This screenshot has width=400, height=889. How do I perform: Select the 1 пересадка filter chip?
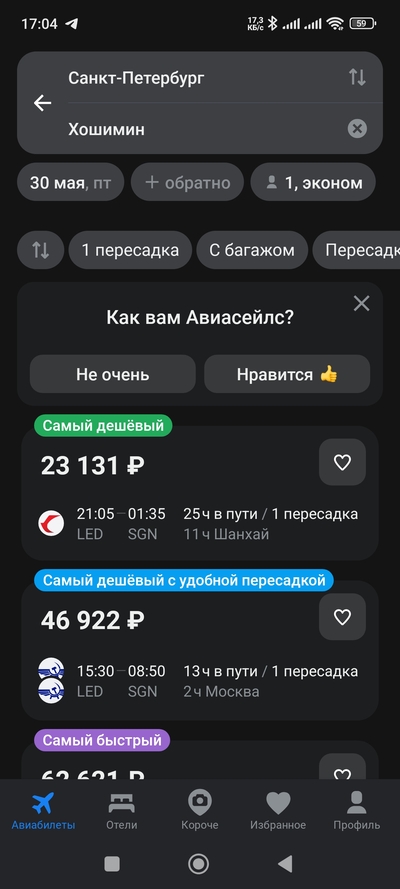click(130, 250)
